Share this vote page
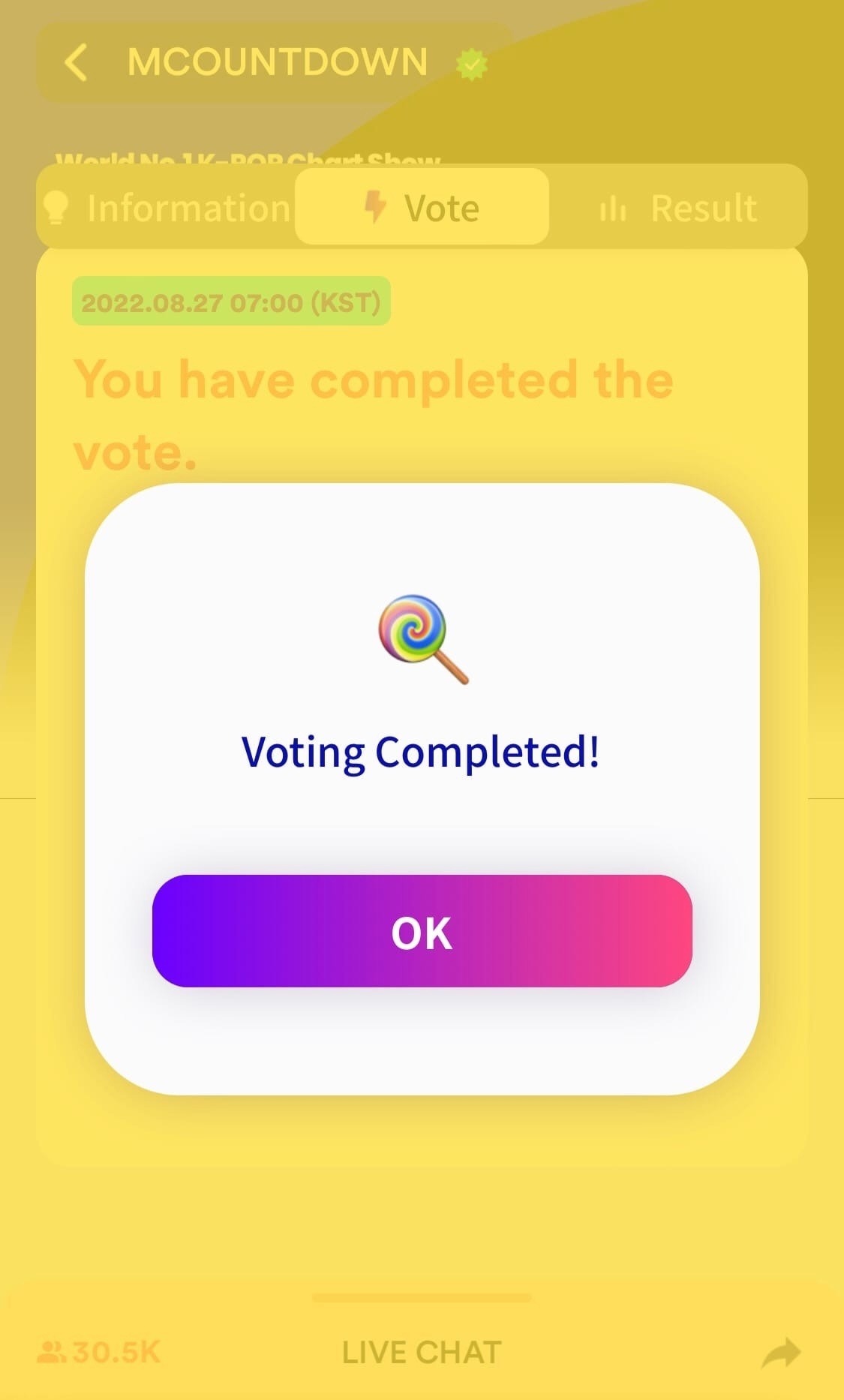The height and width of the screenshot is (1400, 844). 781,1353
